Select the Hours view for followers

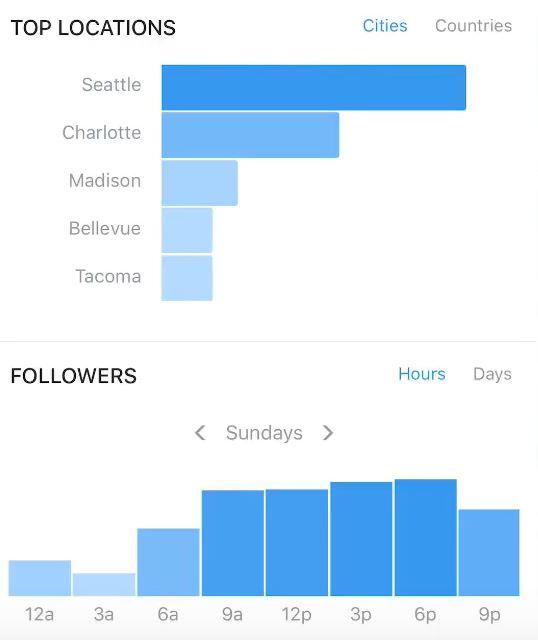tap(422, 374)
